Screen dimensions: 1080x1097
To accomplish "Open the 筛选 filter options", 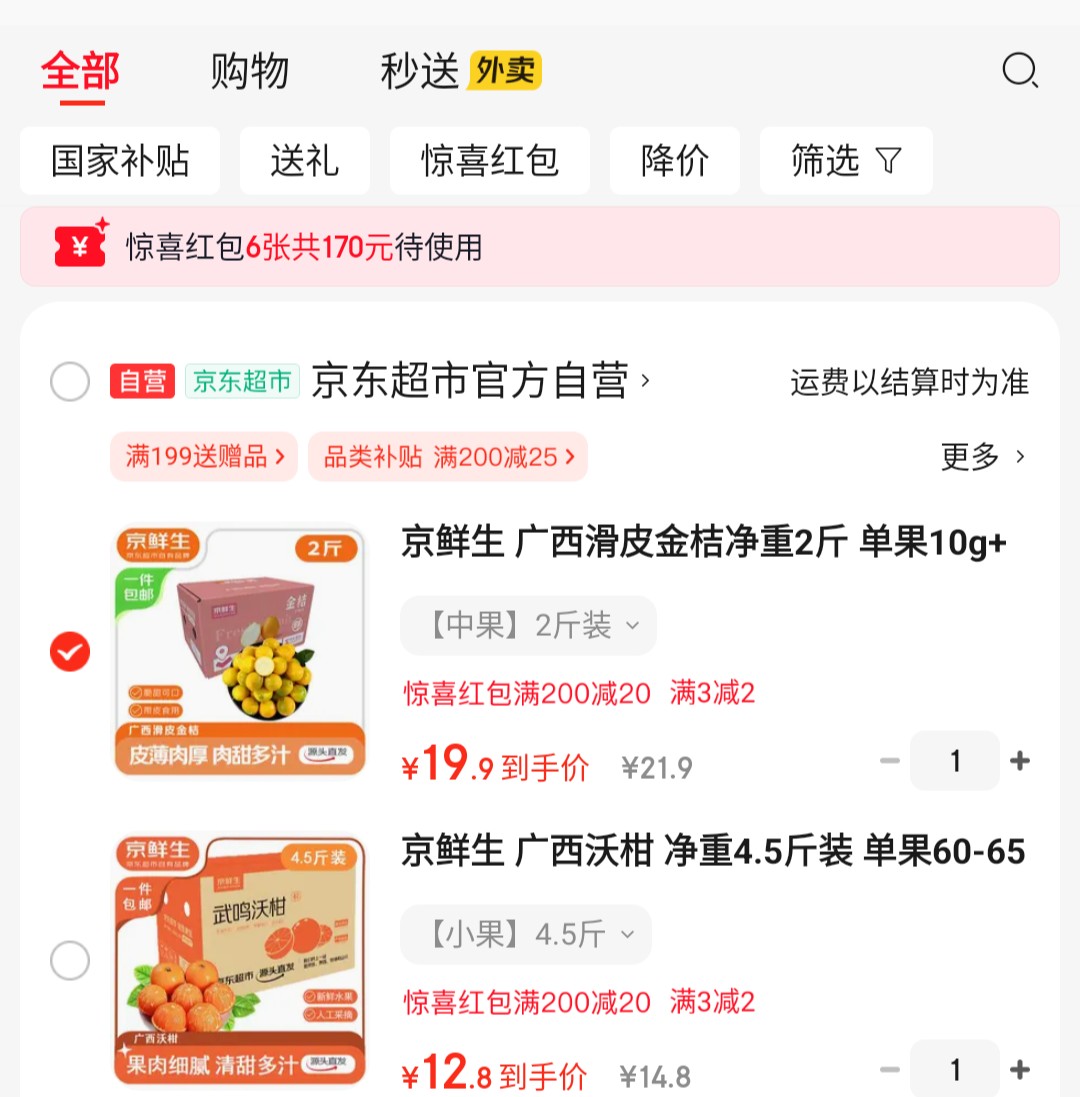I will tap(845, 161).
